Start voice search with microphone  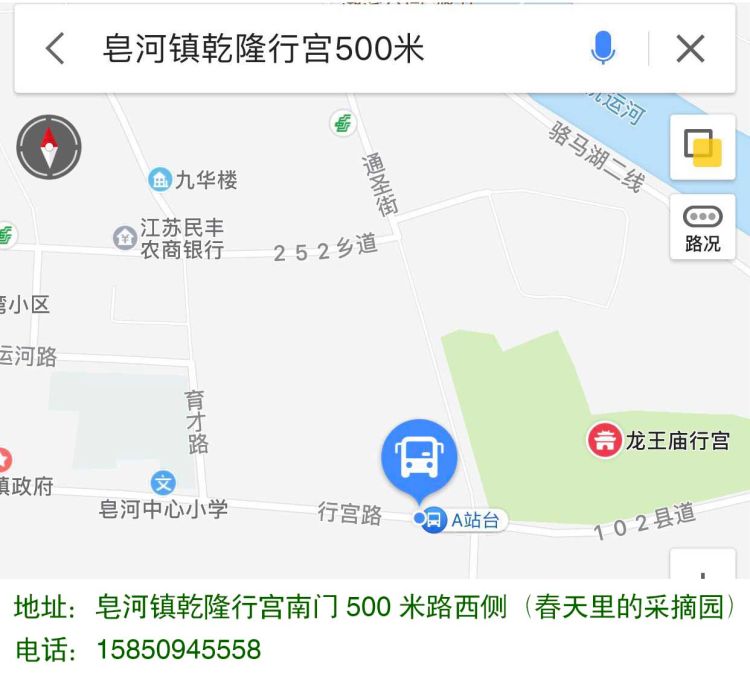[603, 48]
